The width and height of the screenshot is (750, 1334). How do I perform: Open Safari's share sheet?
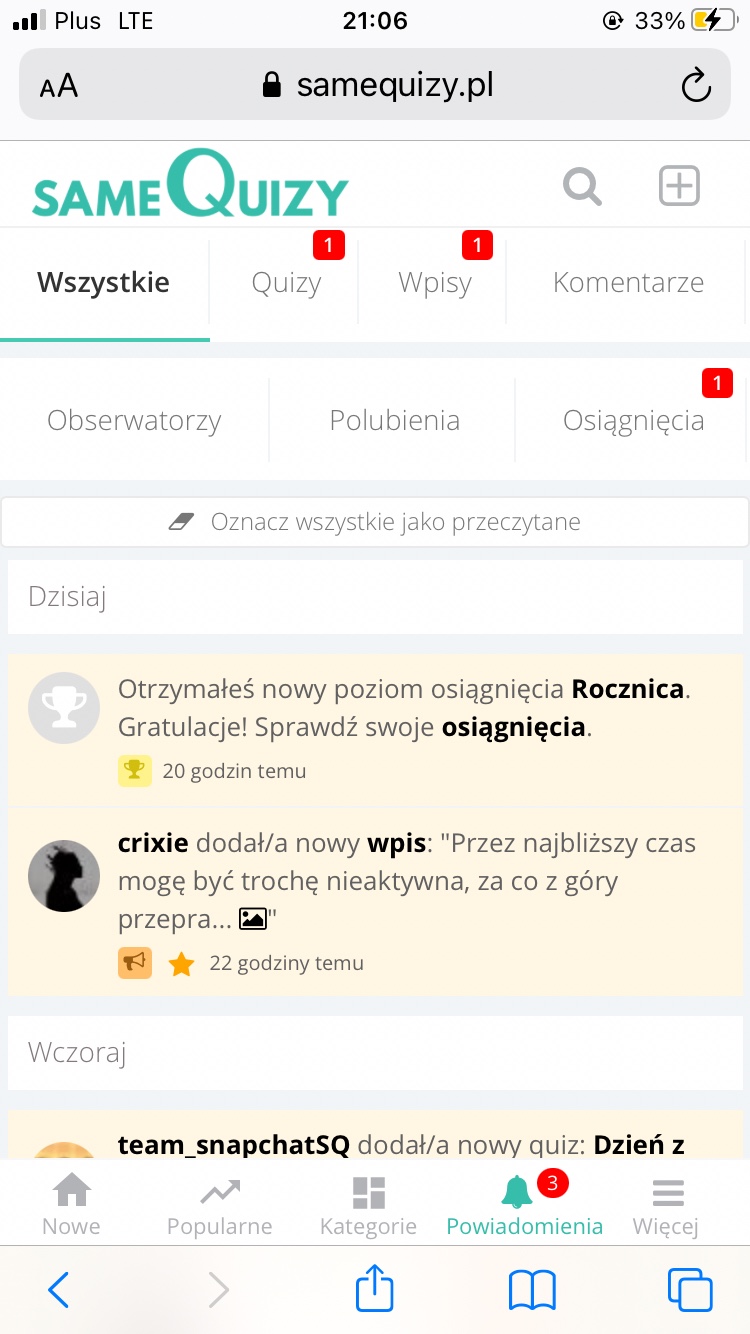pos(375,1290)
